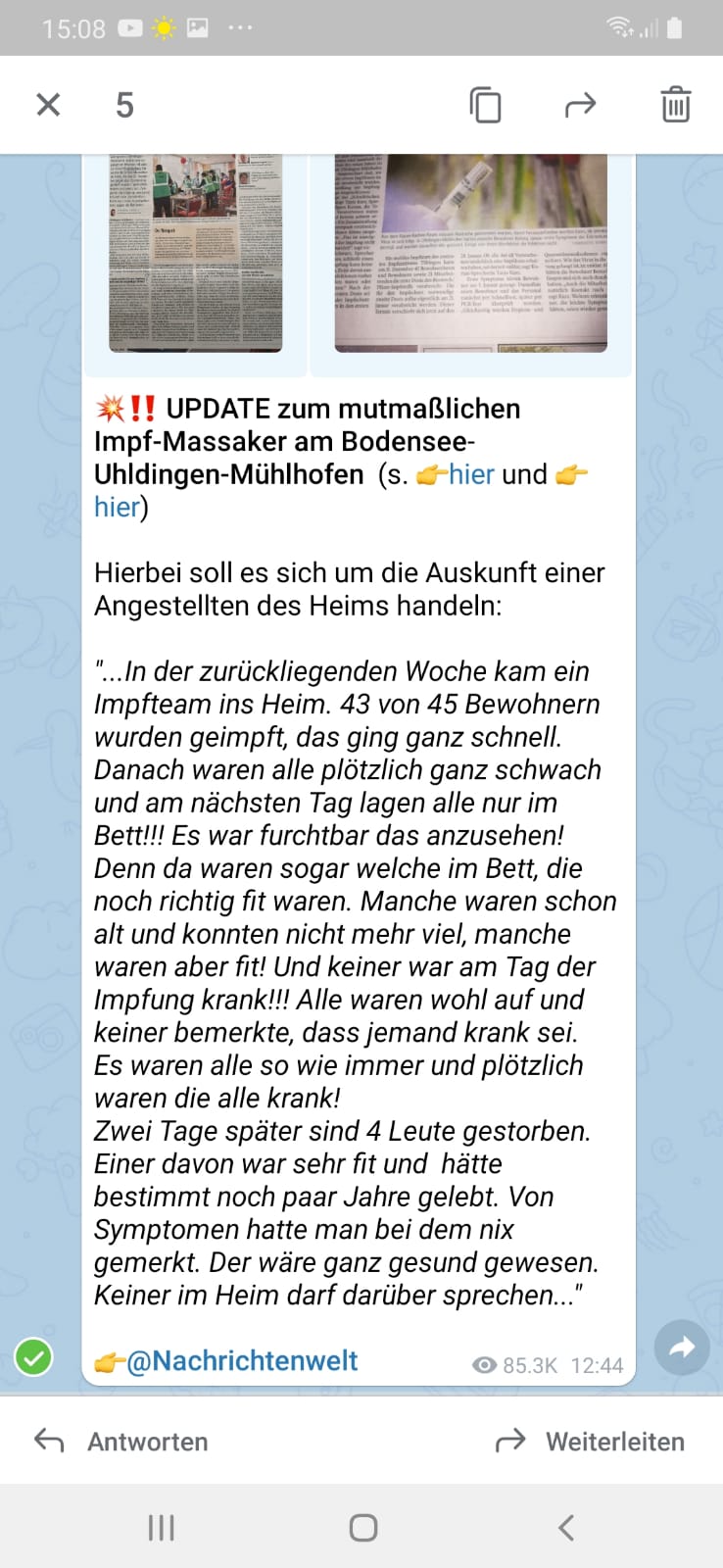Open the @Nachrichtenwelt channel link
Screen dimensions: 723x1568
click(x=242, y=1361)
